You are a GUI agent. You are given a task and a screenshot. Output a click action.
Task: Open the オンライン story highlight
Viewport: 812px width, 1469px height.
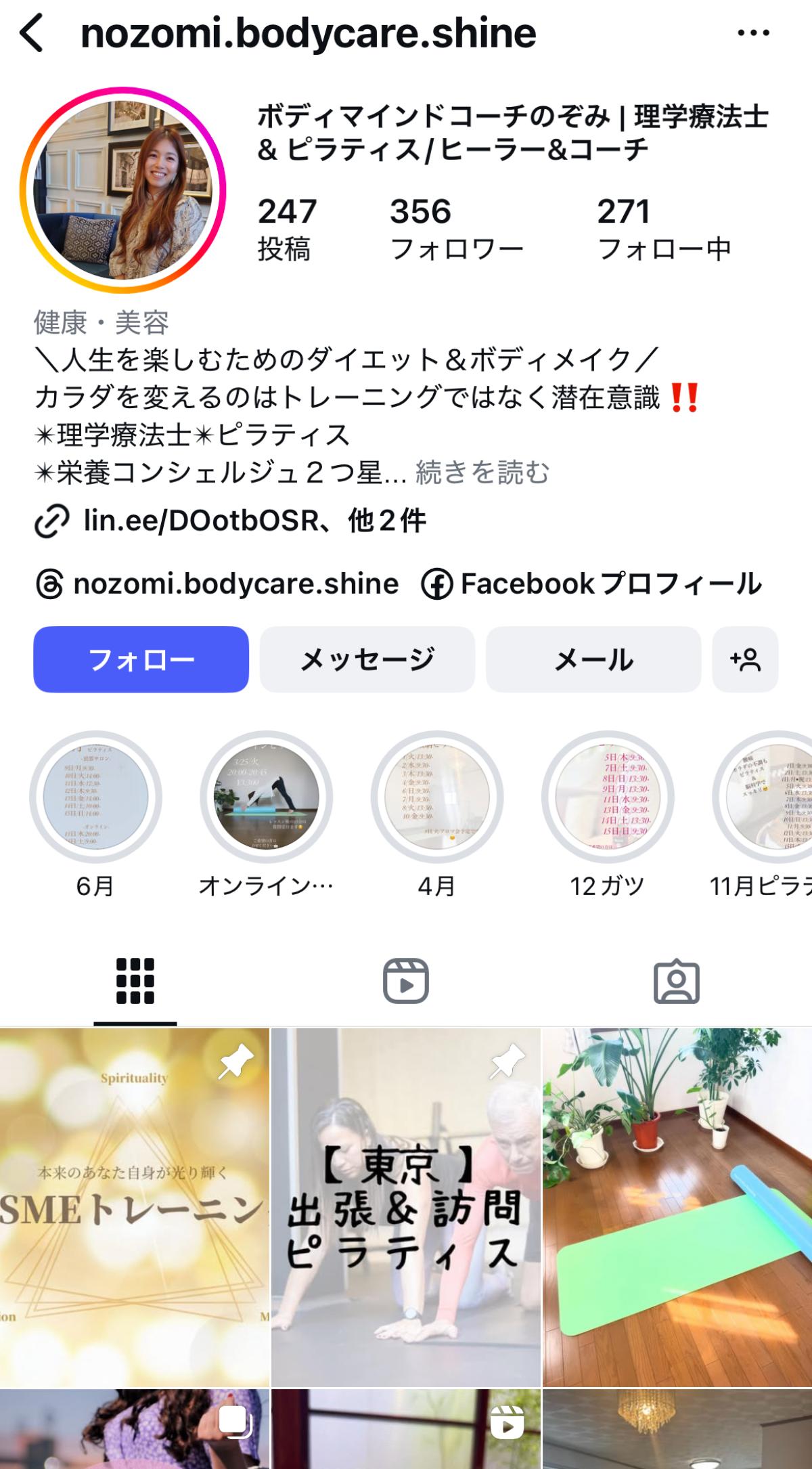tap(266, 797)
